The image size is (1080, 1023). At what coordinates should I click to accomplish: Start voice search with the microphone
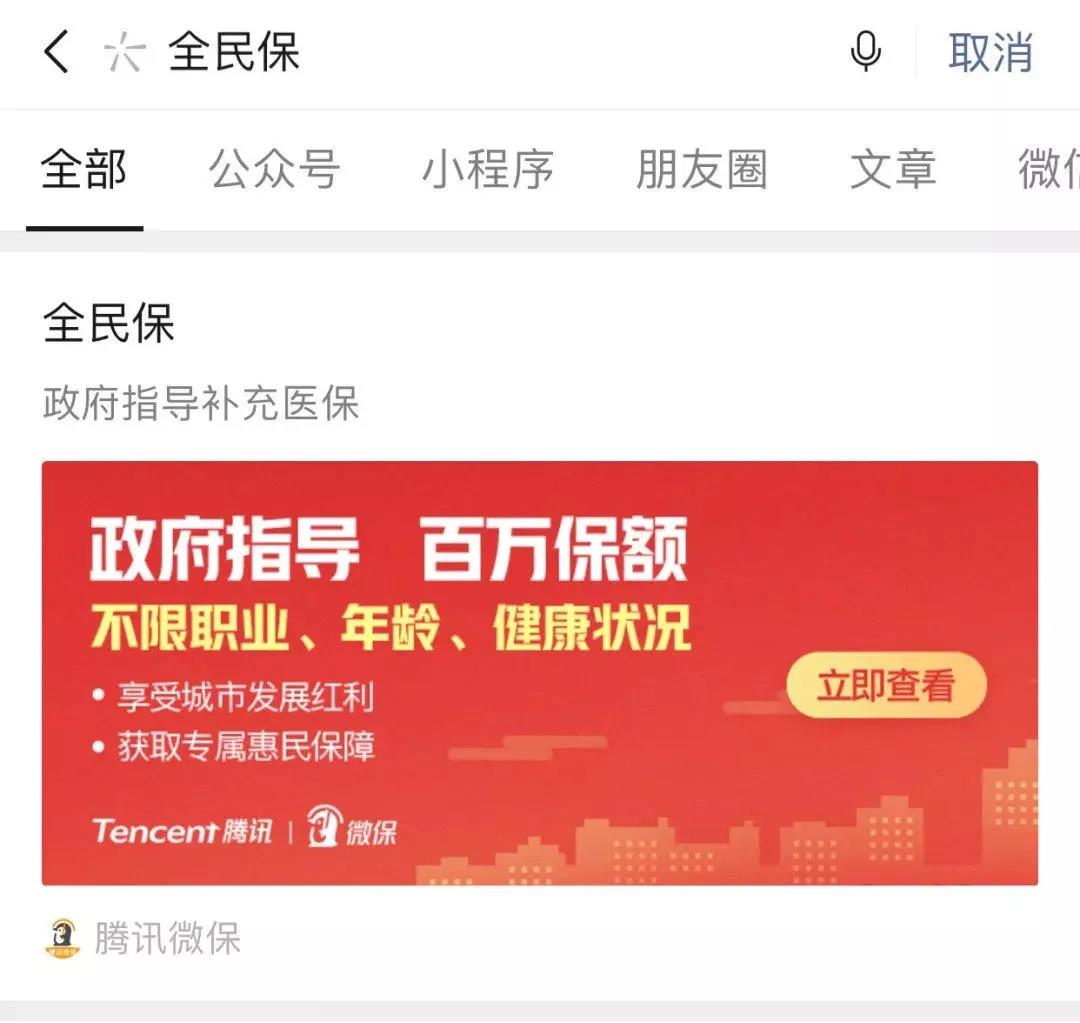[x=866, y=52]
